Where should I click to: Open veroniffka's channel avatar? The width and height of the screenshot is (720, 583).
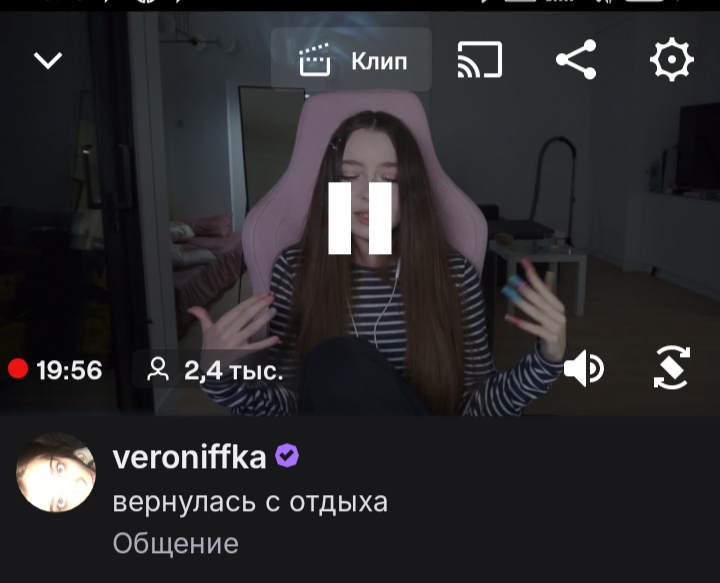click(56, 472)
